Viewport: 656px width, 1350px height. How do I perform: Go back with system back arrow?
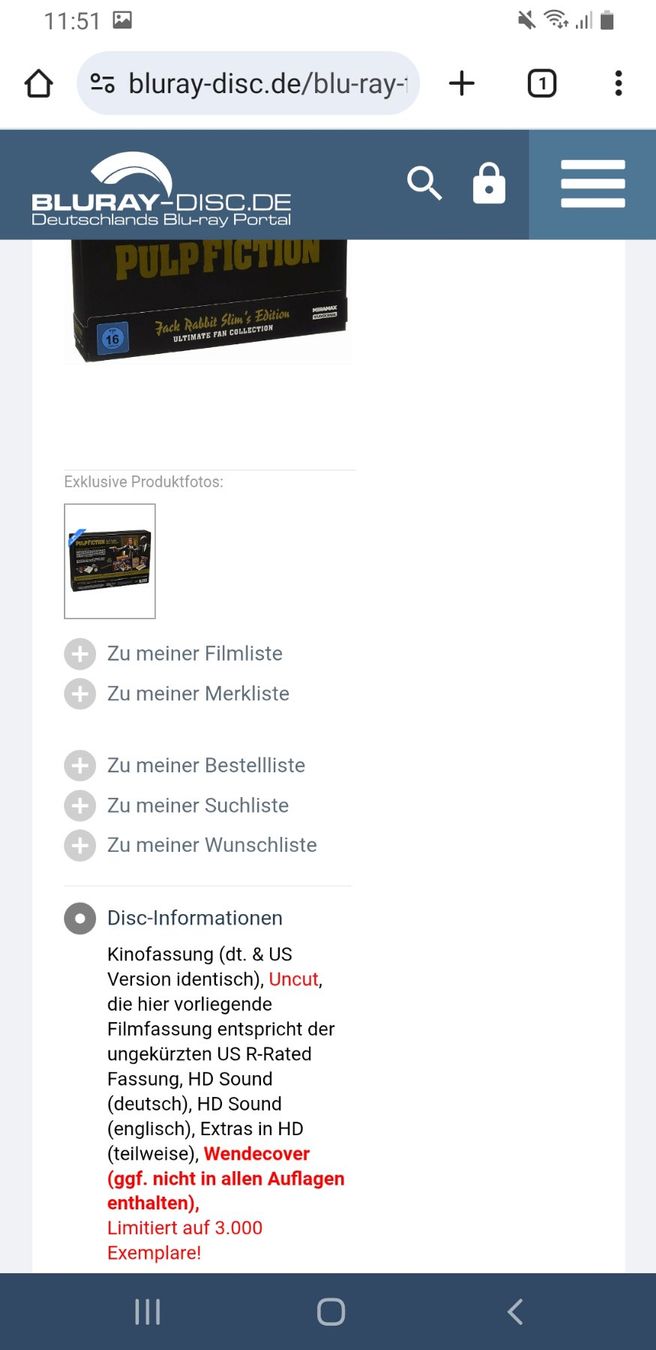click(515, 1312)
